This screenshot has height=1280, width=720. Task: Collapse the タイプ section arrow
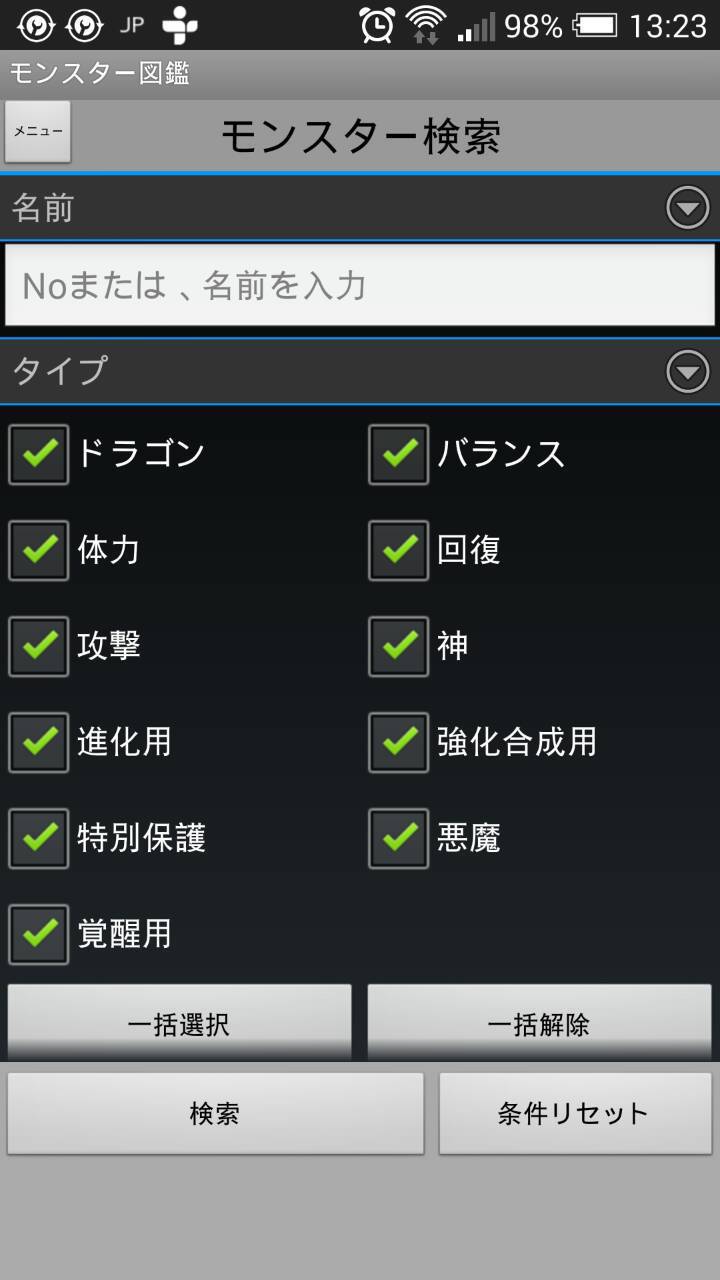[687, 372]
